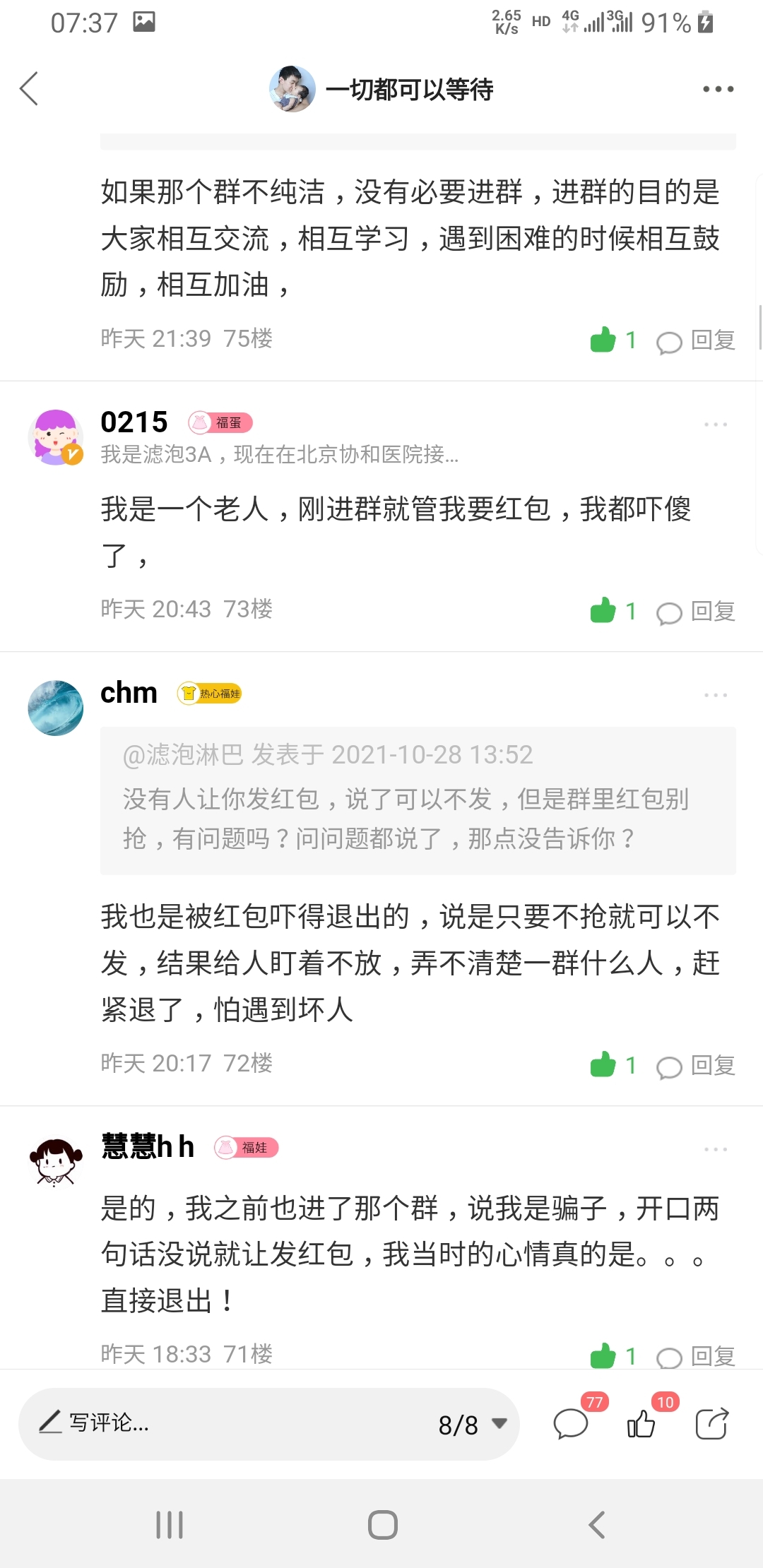The height and width of the screenshot is (1568, 763).
Task: Open the top-right overflow menu
Action: [x=718, y=89]
